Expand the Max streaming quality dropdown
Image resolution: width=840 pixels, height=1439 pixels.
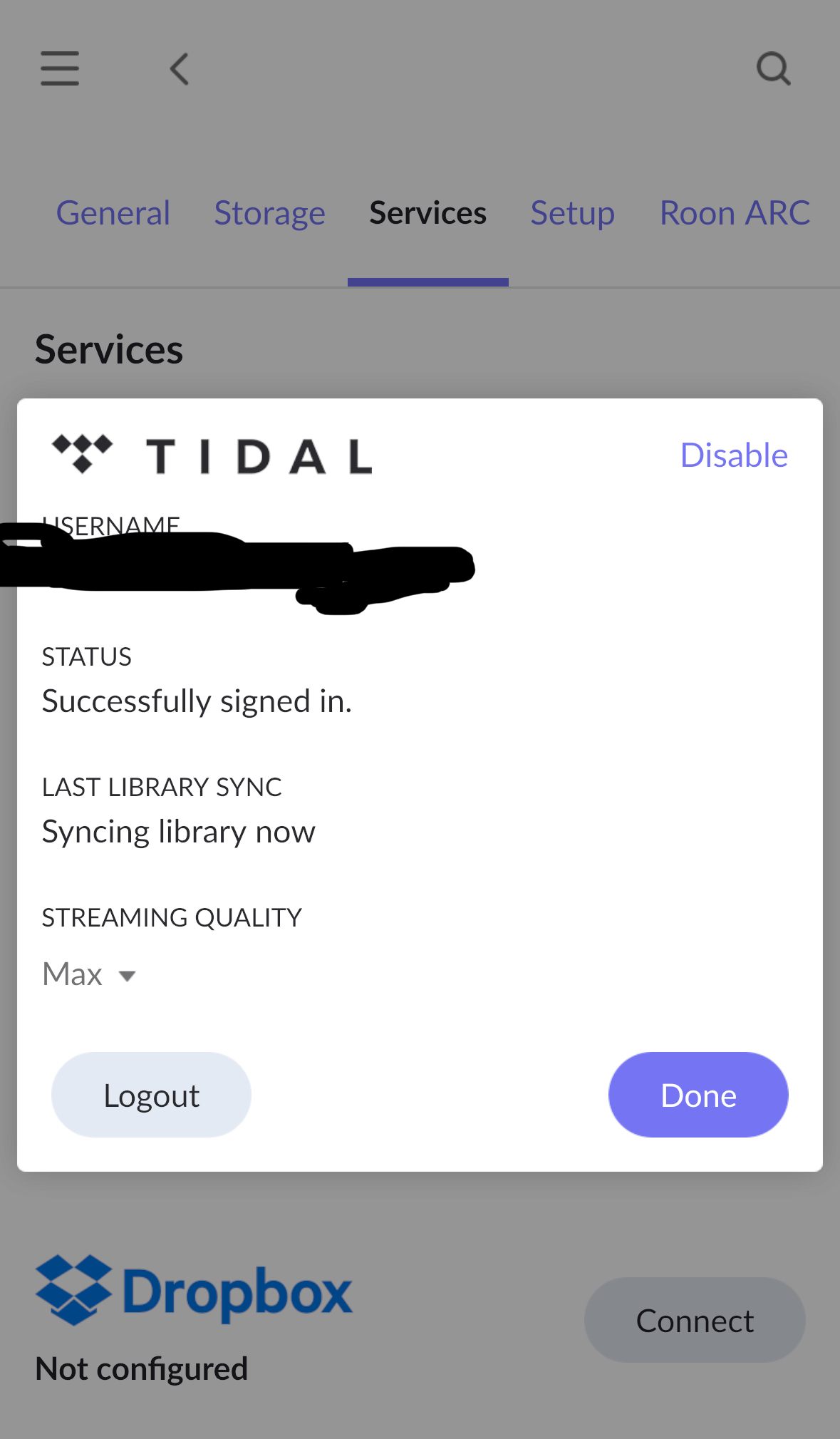[x=89, y=974]
